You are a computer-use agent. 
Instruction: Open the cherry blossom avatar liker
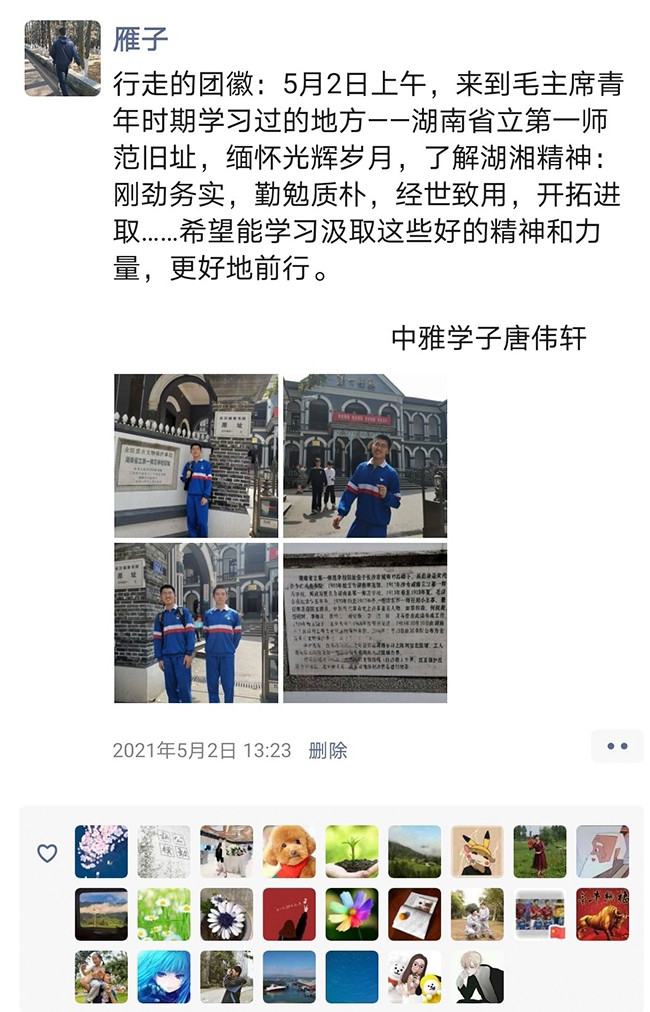point(101,851)
